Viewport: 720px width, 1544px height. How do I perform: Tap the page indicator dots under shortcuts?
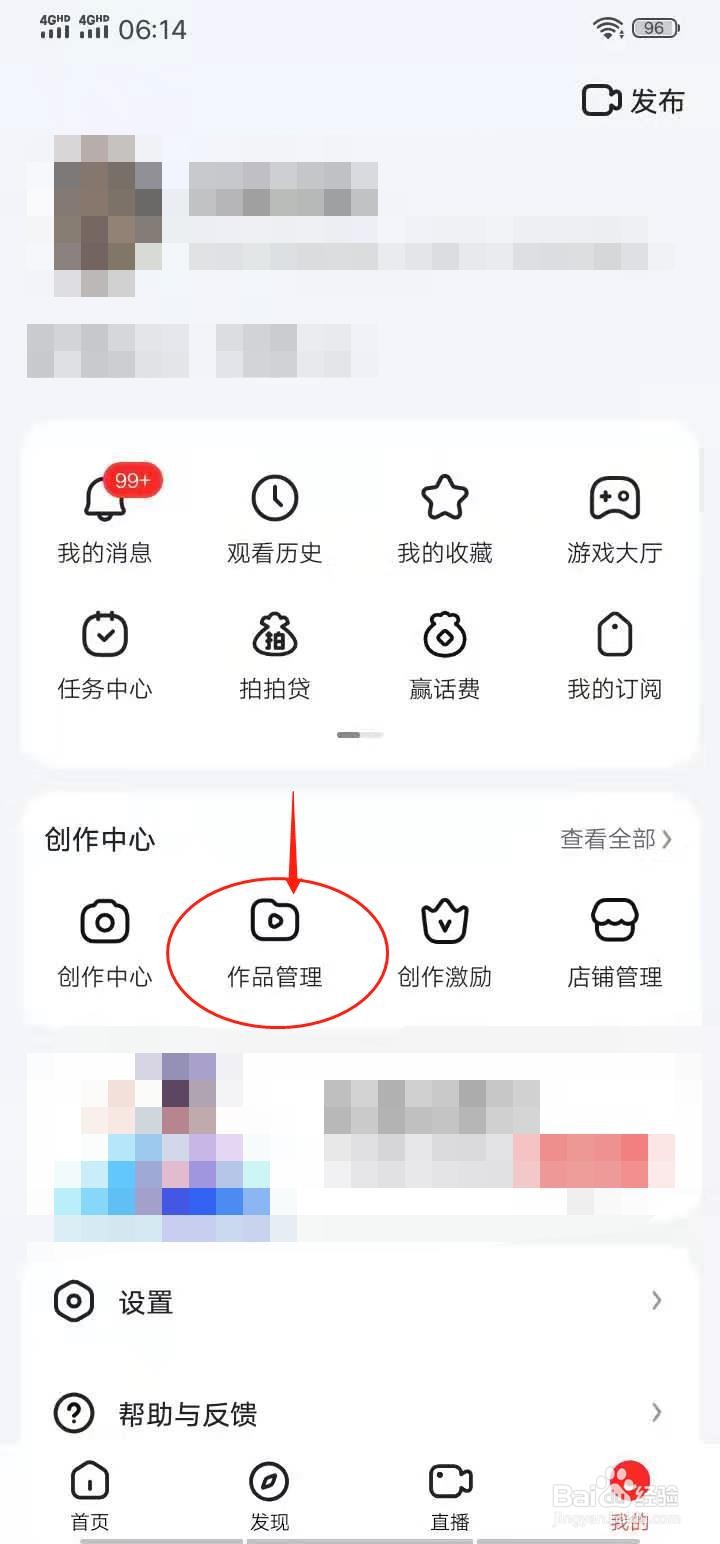[360, 734]
